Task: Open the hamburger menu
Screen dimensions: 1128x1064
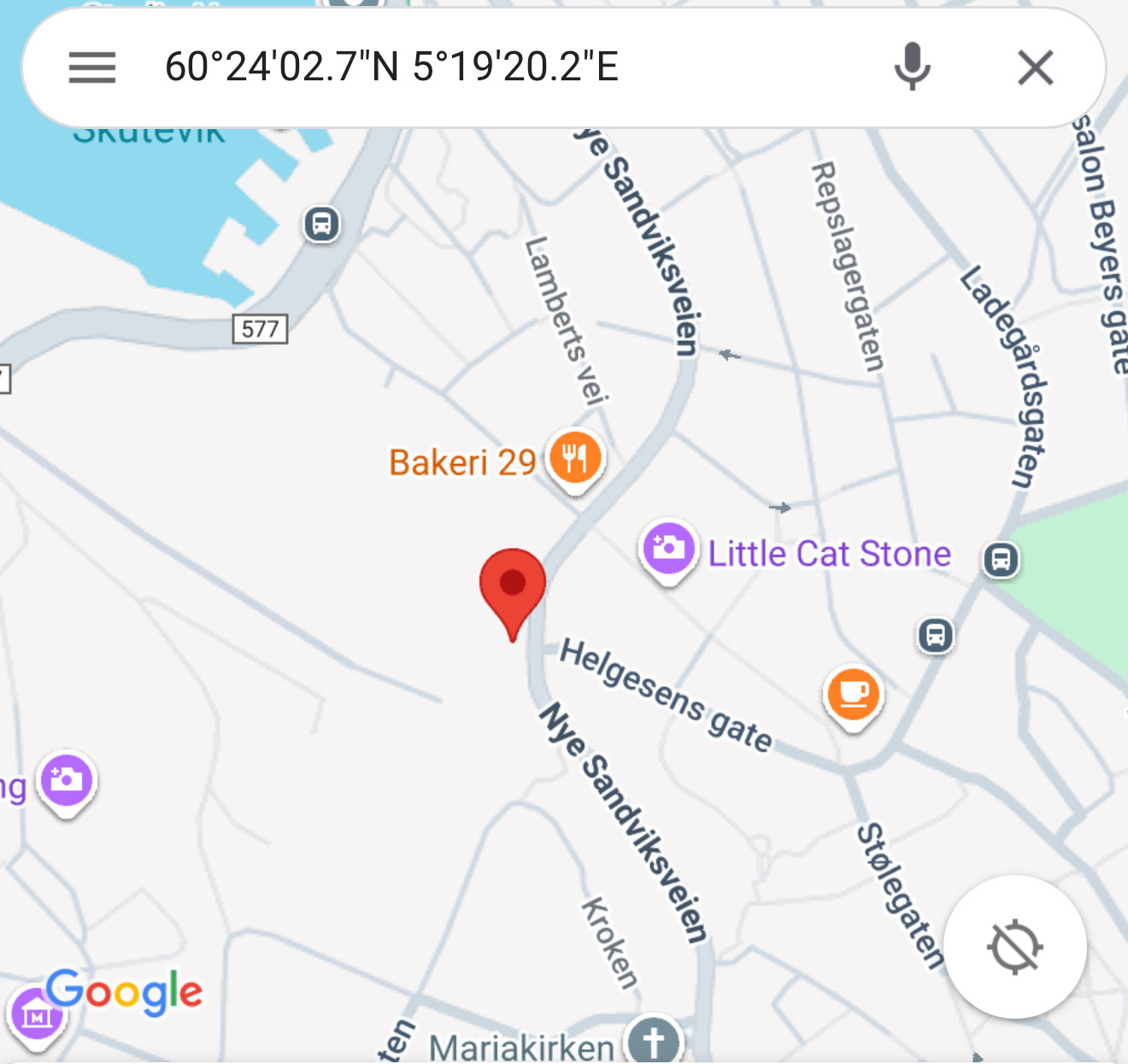Action: [92, 68]
